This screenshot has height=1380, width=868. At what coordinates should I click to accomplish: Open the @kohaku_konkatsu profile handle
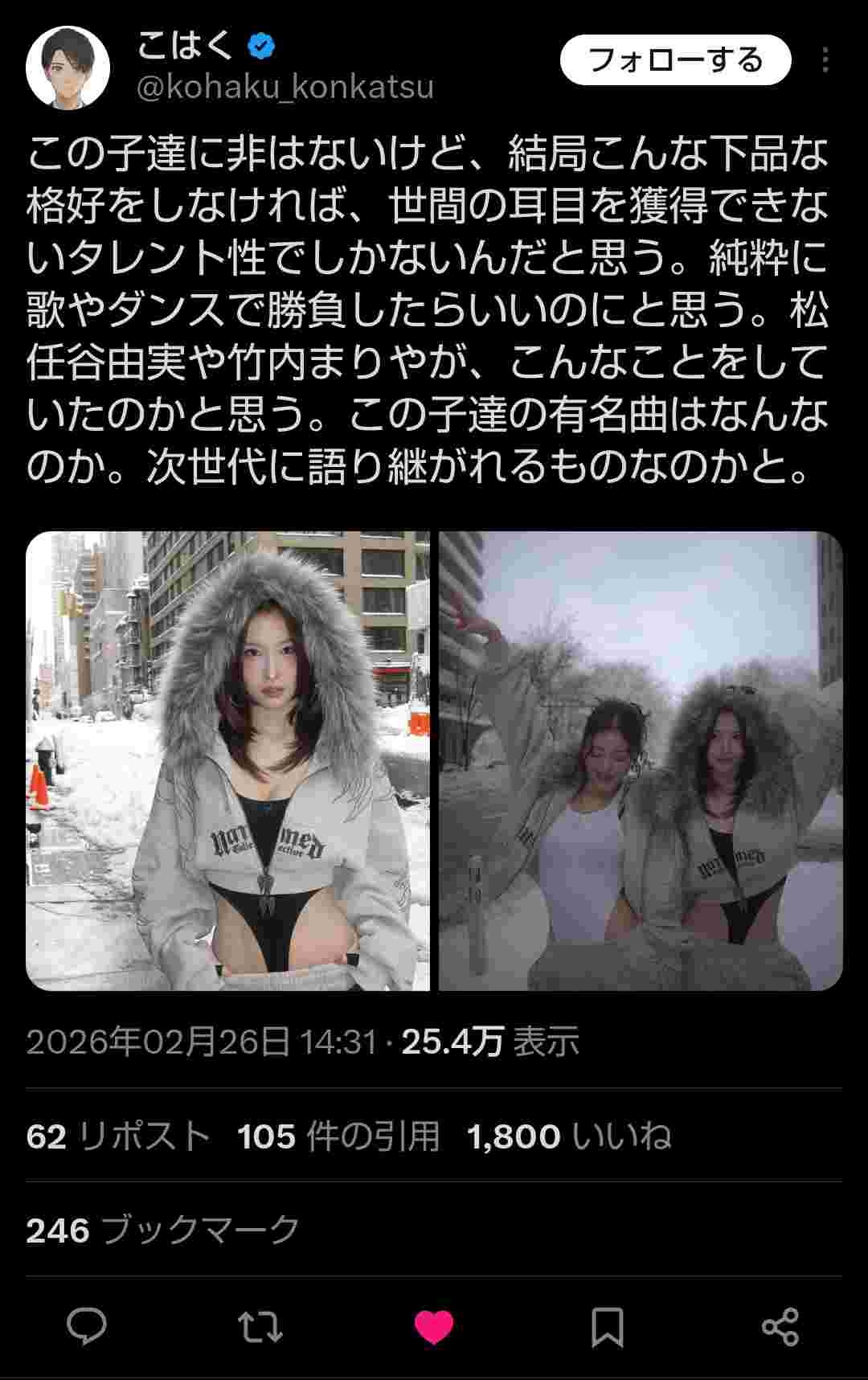point(285,87)
